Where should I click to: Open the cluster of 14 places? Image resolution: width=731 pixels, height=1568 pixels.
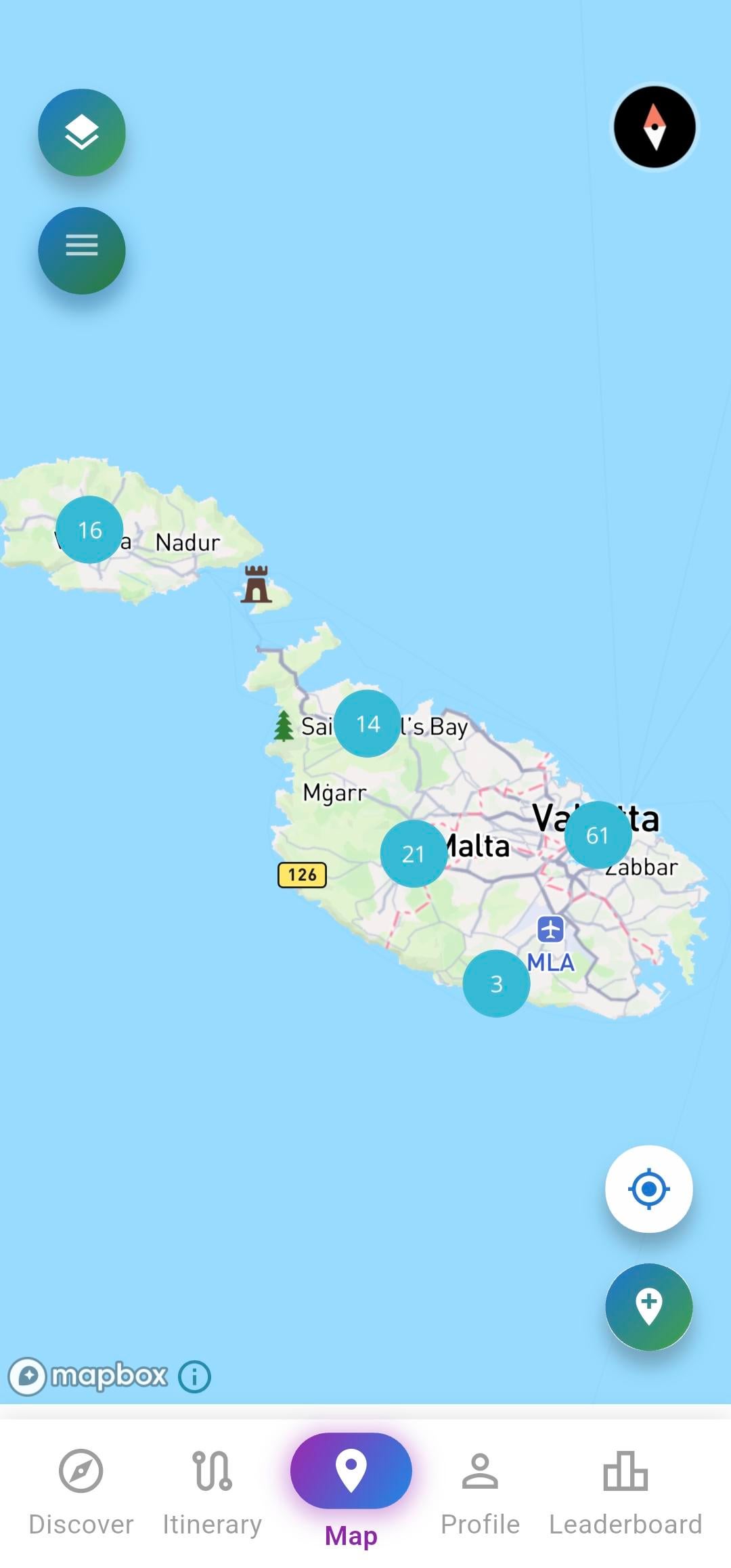pyautogui.click(x=368, y=724)
